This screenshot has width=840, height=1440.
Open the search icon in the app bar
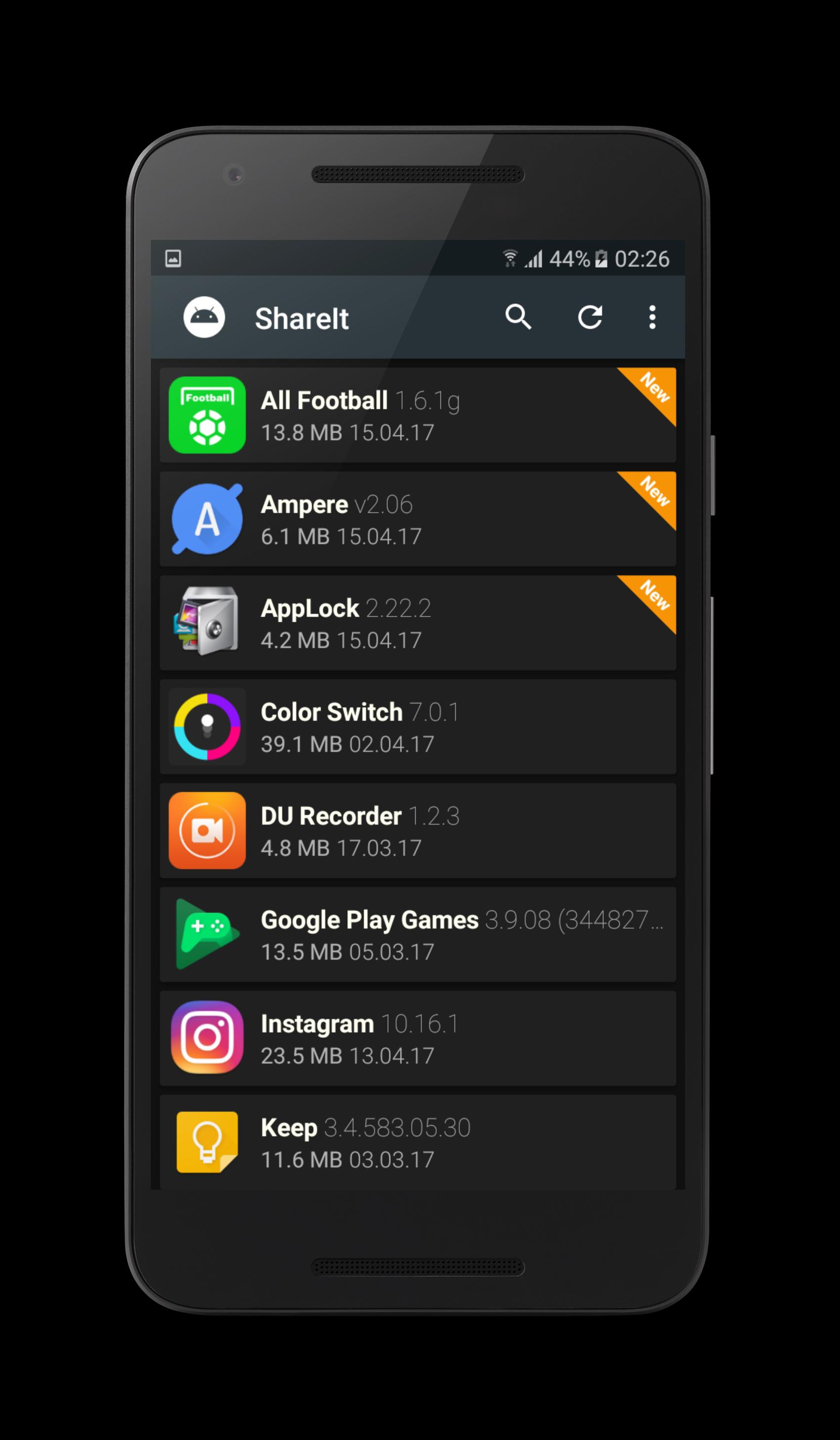click(x=518, y=317)
